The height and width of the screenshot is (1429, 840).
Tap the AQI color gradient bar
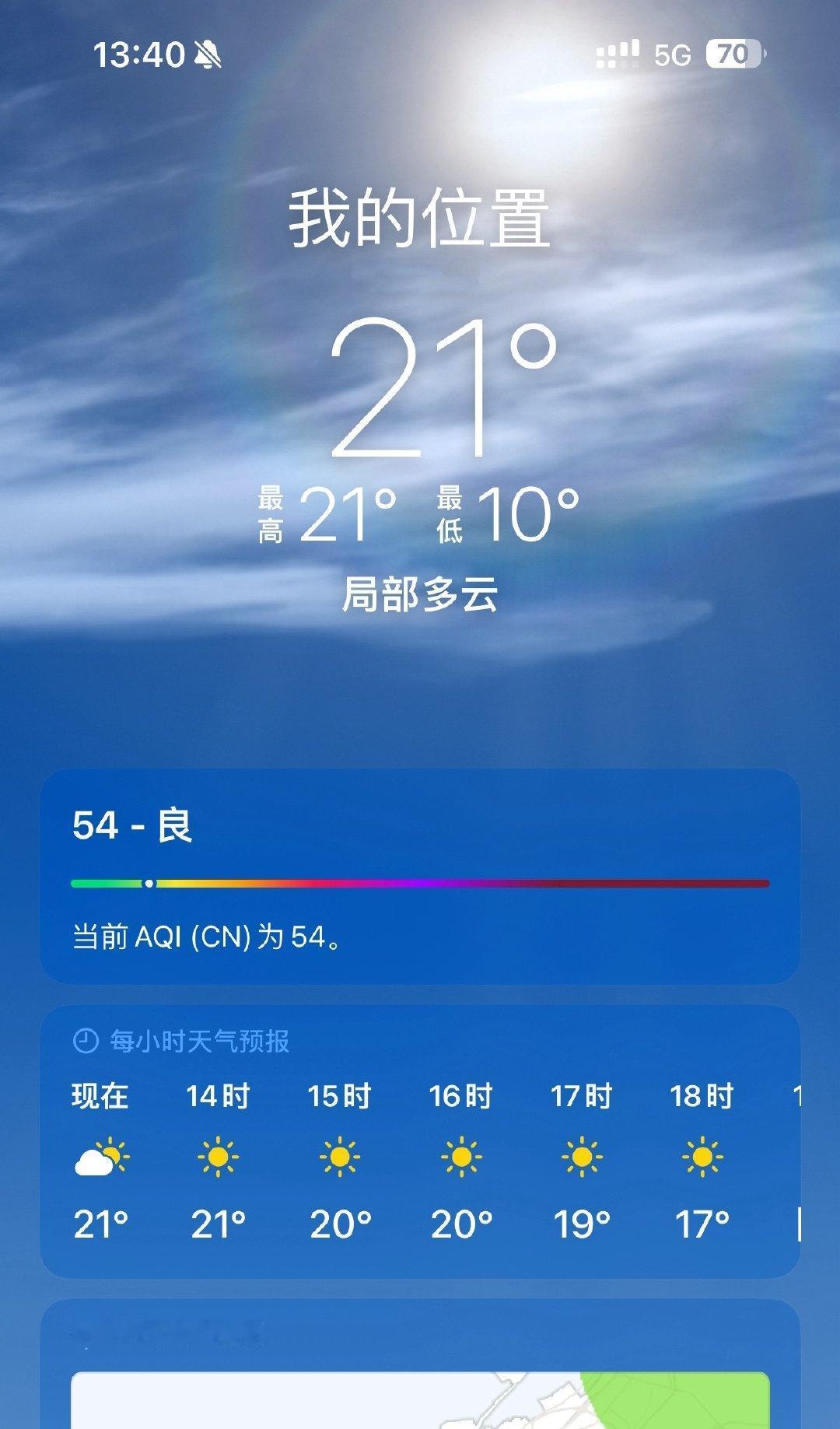419,883
